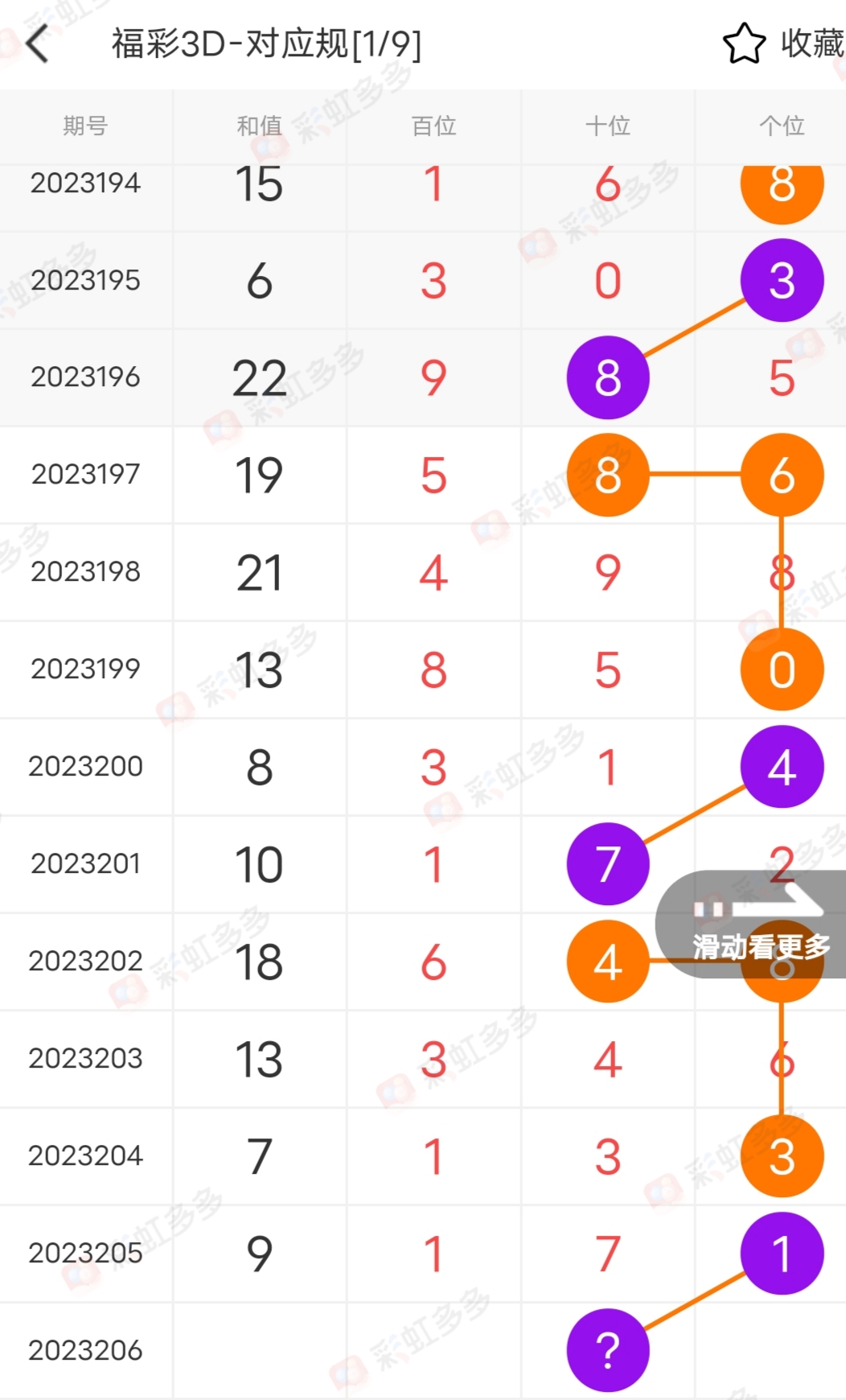Open the 和值 column header
846x1400 pixels.
[259, 125]
